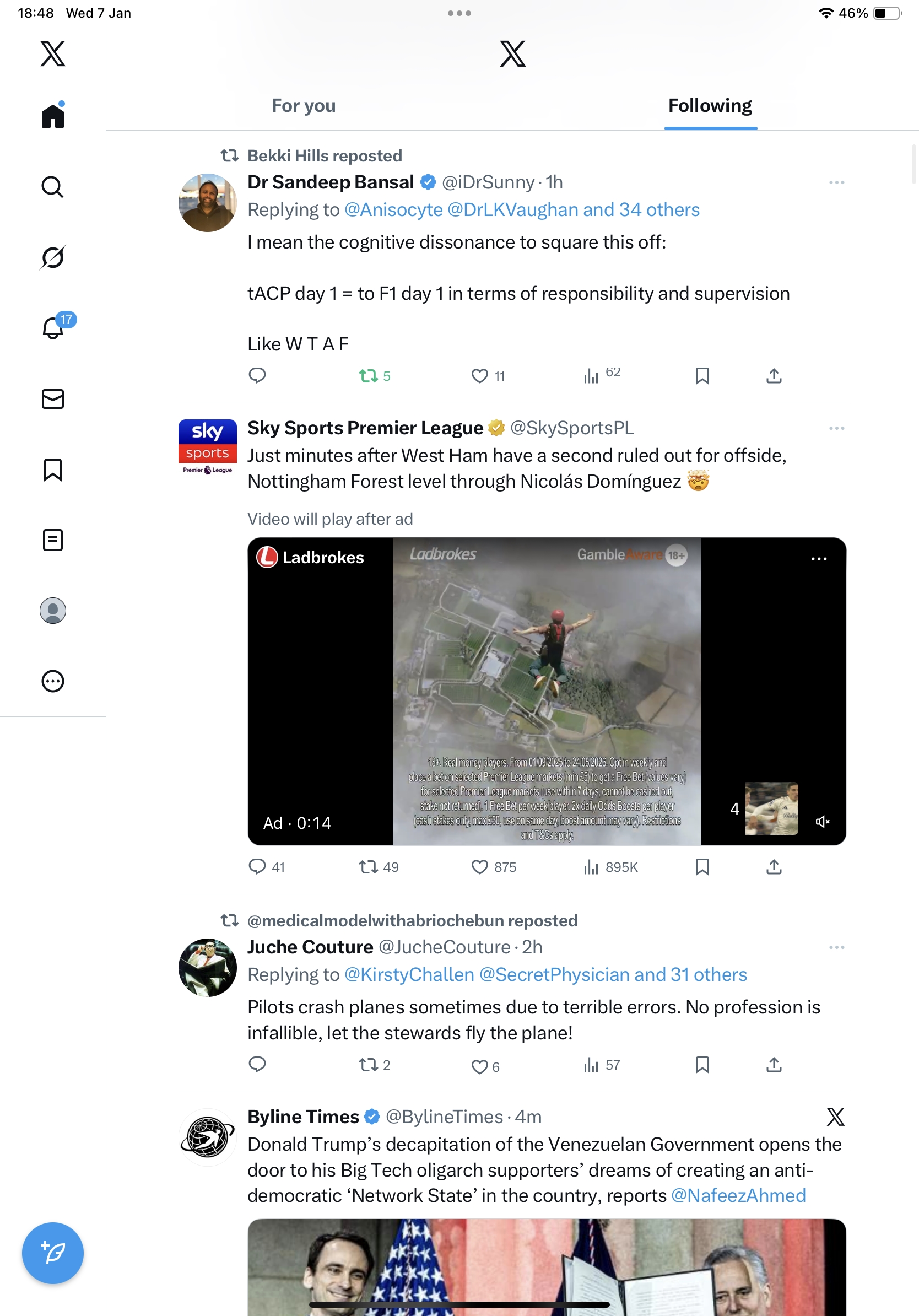The image size is (919, 1316).
Task: Open overflow menu on Dr Sandeep Bansal's post
Action: [836, 182]
